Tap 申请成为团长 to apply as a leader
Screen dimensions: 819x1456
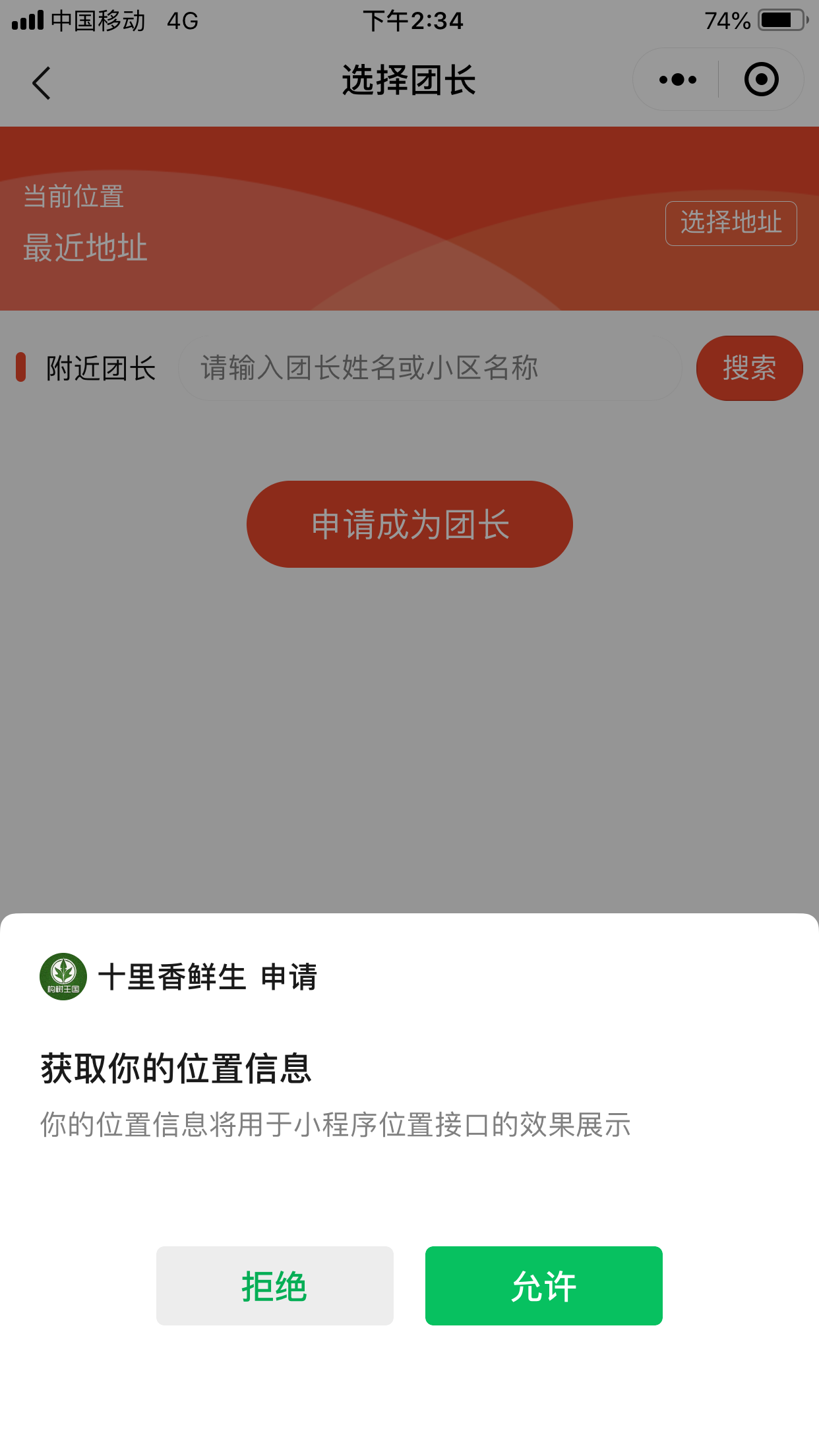click(x=409, y=524)
